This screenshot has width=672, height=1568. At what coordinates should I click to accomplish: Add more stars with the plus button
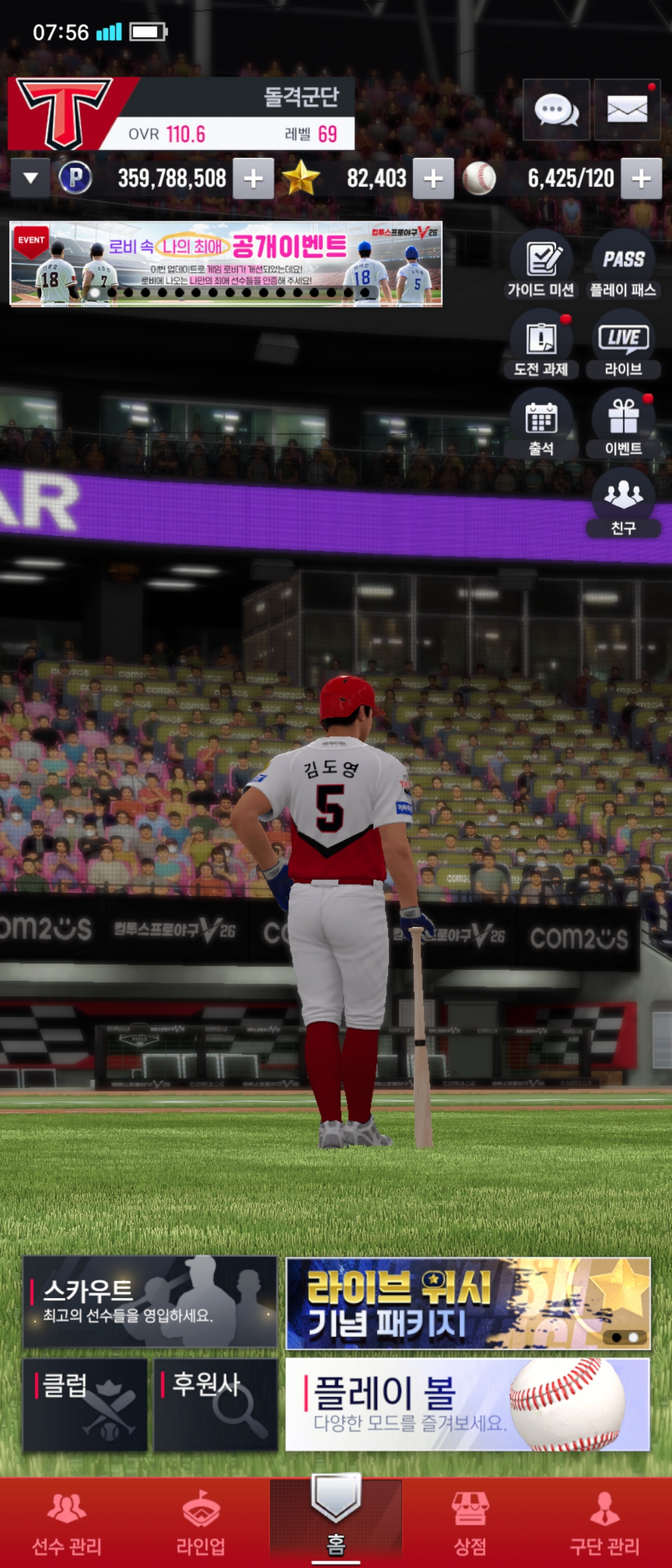[x=433, y=179]
